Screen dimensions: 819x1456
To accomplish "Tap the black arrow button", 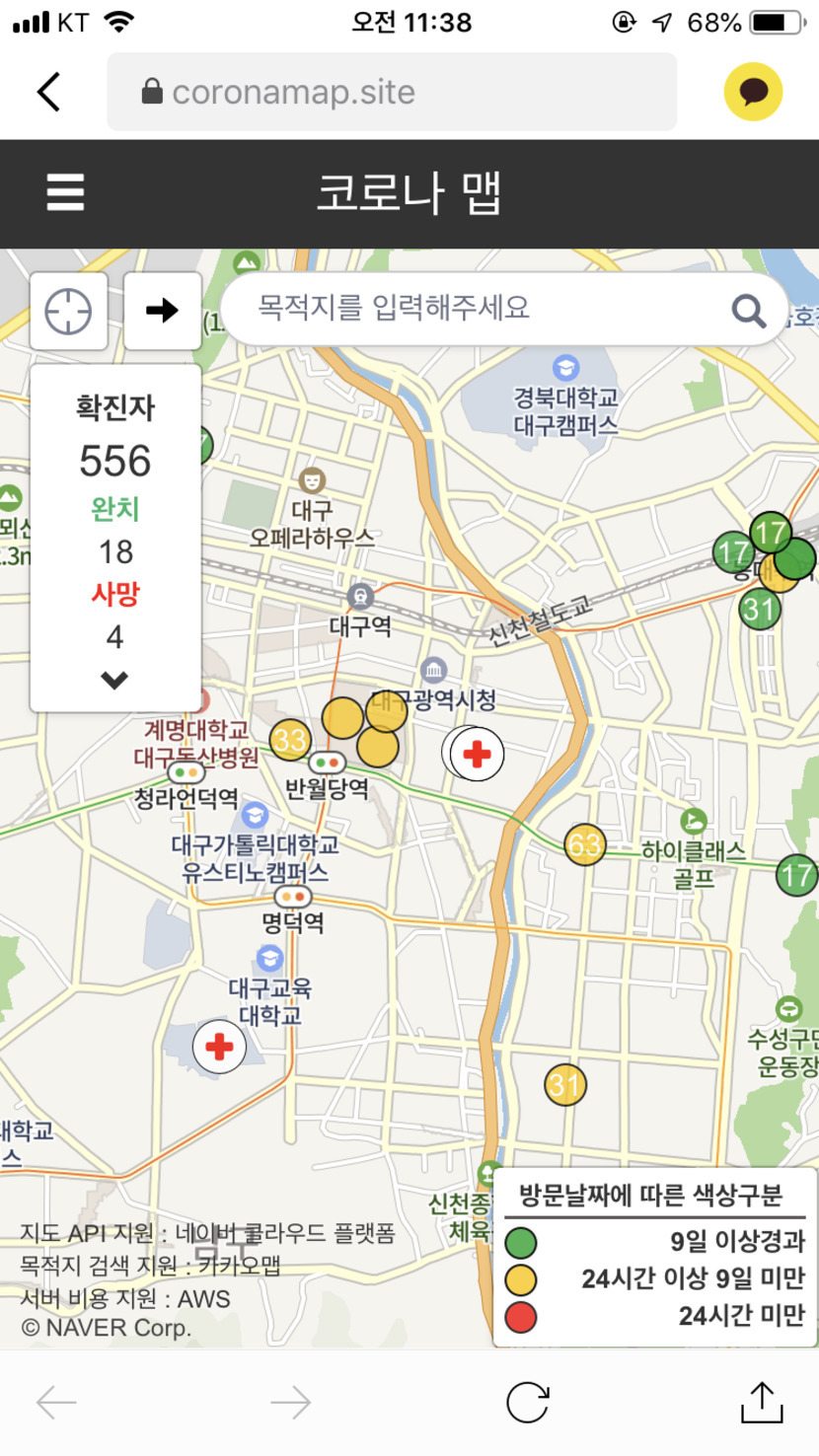I will pyautogui.click(x=163, y=312).
